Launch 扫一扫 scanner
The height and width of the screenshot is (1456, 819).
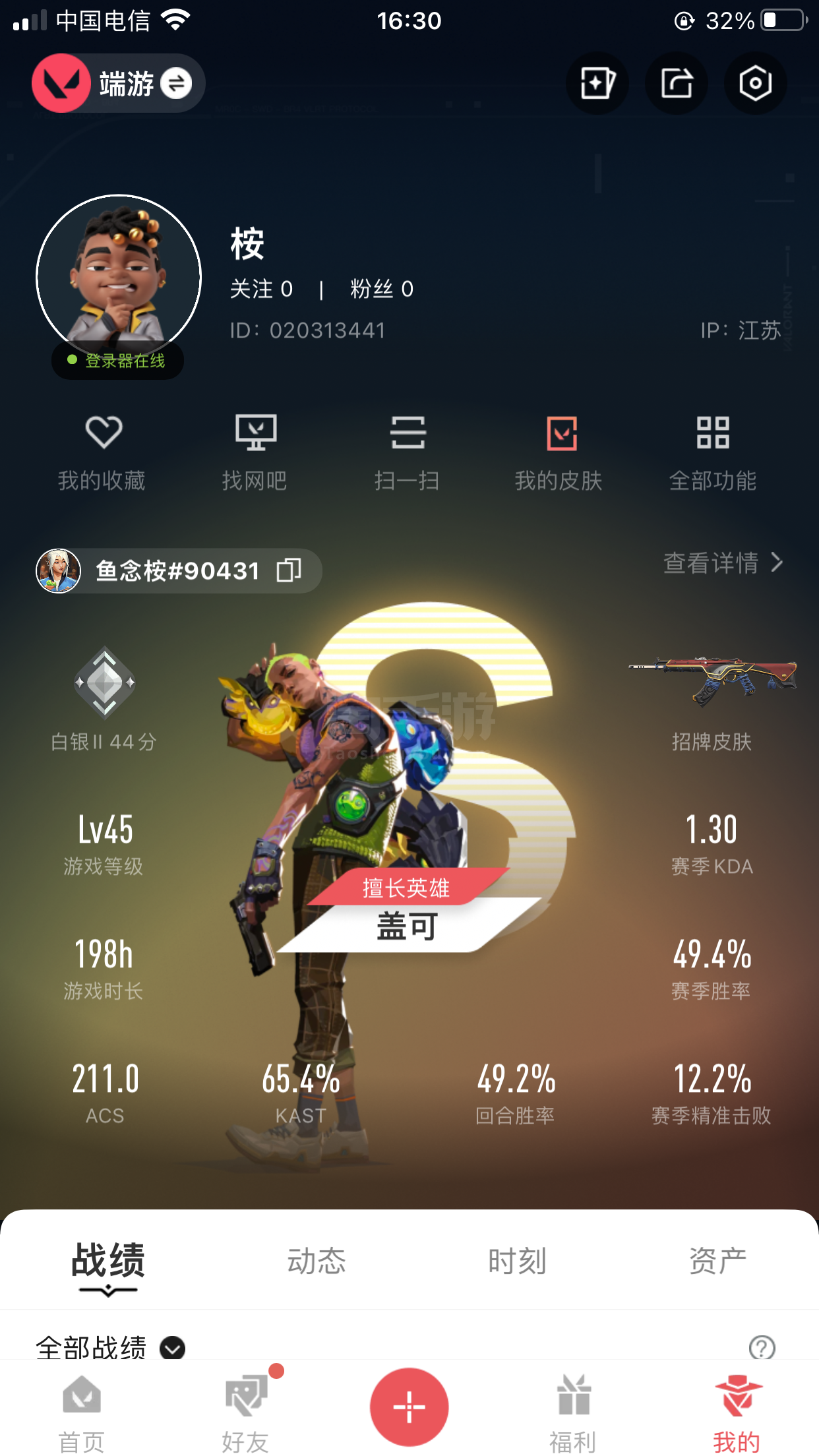pos(408,452)
